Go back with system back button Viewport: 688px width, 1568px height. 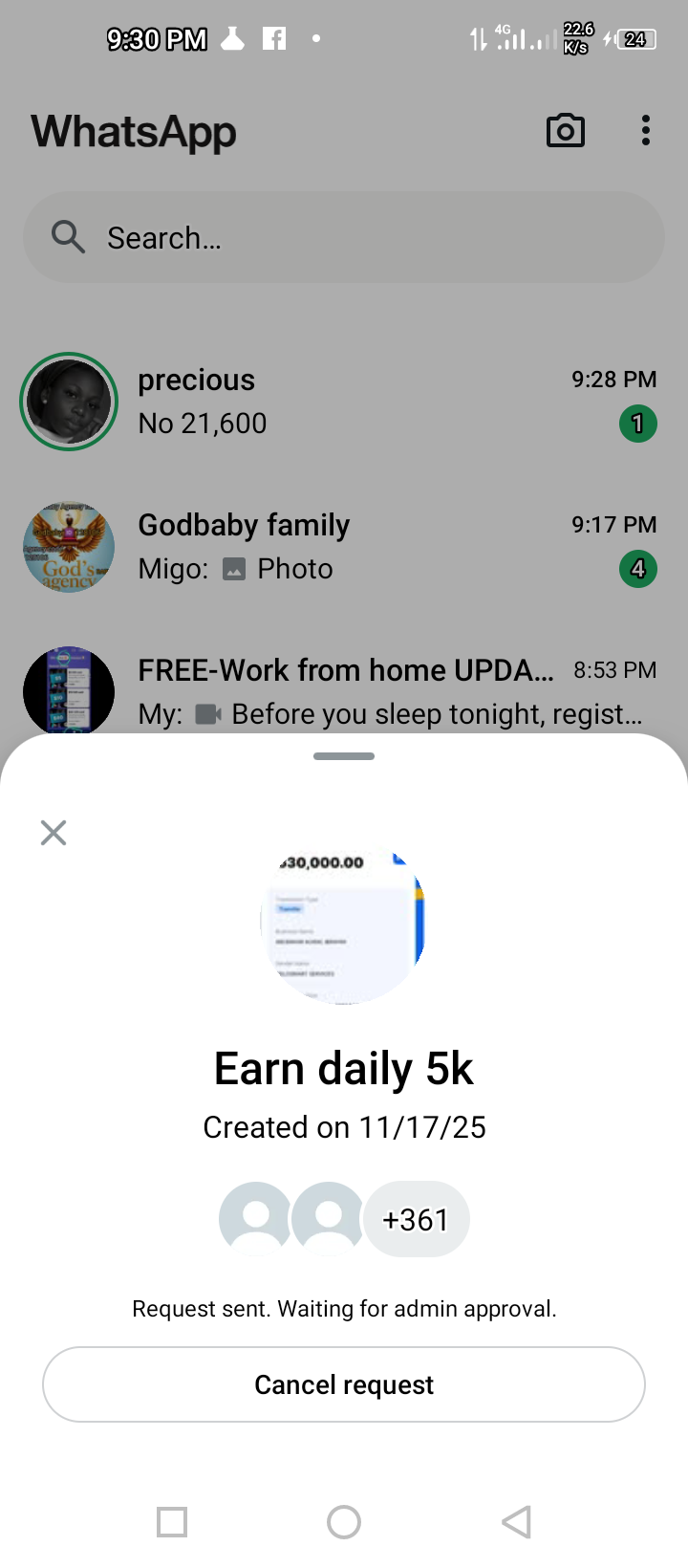click(516, 1521)
